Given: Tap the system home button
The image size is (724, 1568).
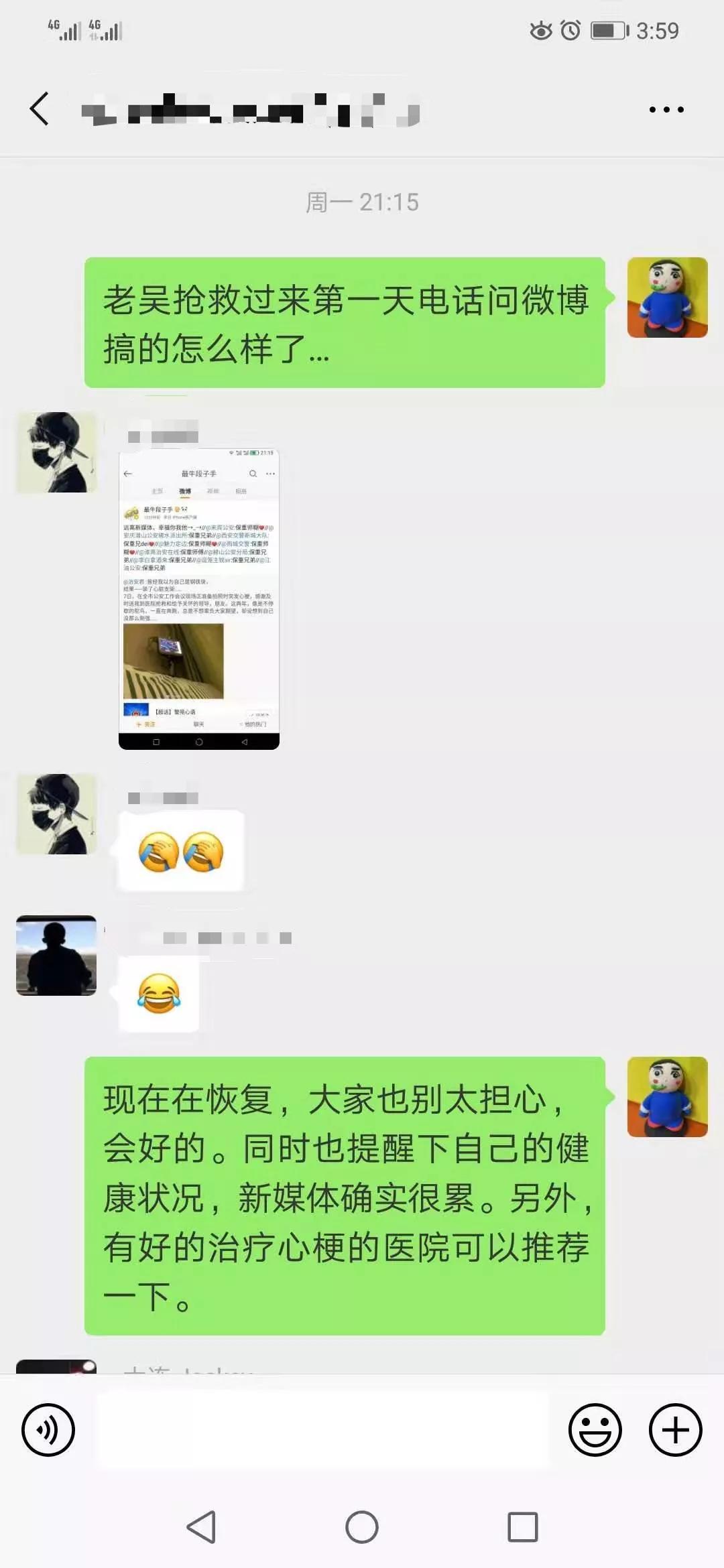Looking at the screenshot, I should (362, 1527).
